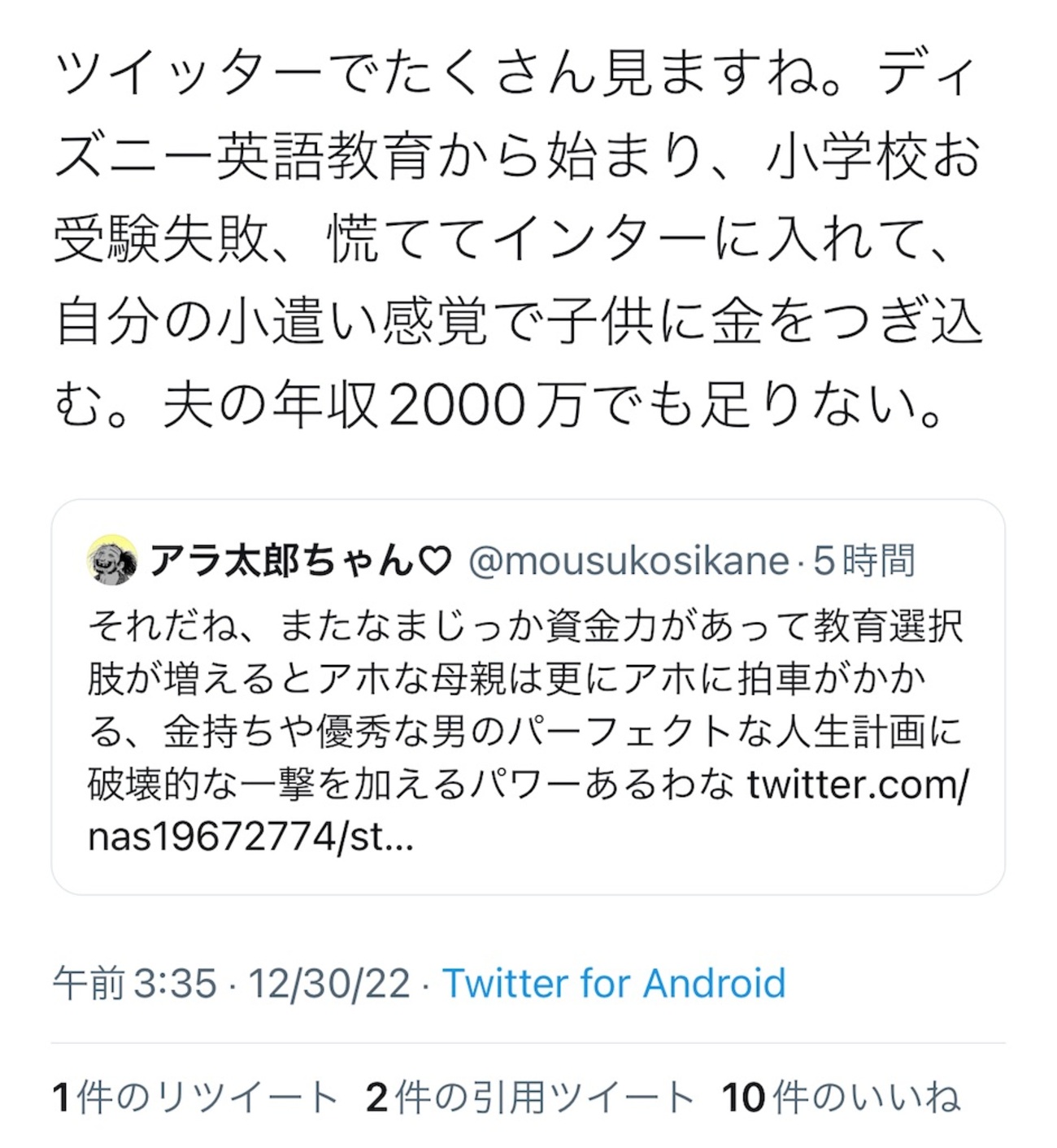View the 2件の引用ツイート list
This screenshot has height=1148, width=1057.
(529, 1097)
